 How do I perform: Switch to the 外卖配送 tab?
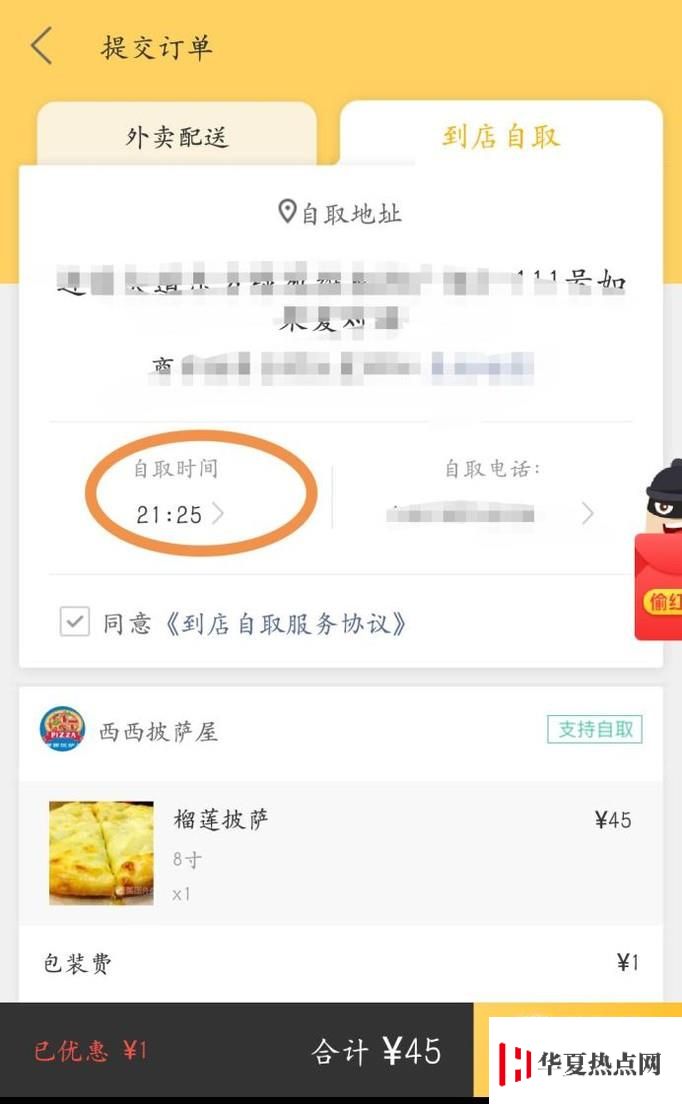click(x=177, y=138)
